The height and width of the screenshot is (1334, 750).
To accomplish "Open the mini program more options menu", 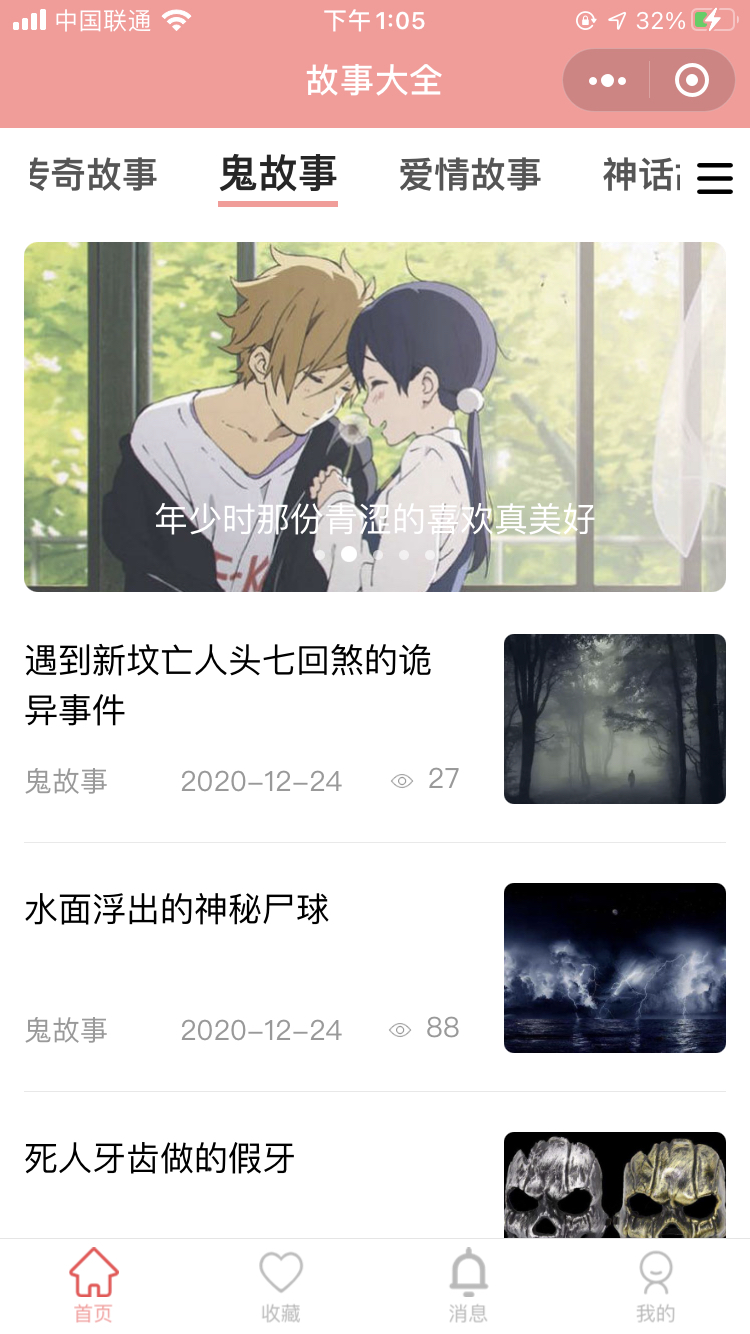I will [607, 80].
